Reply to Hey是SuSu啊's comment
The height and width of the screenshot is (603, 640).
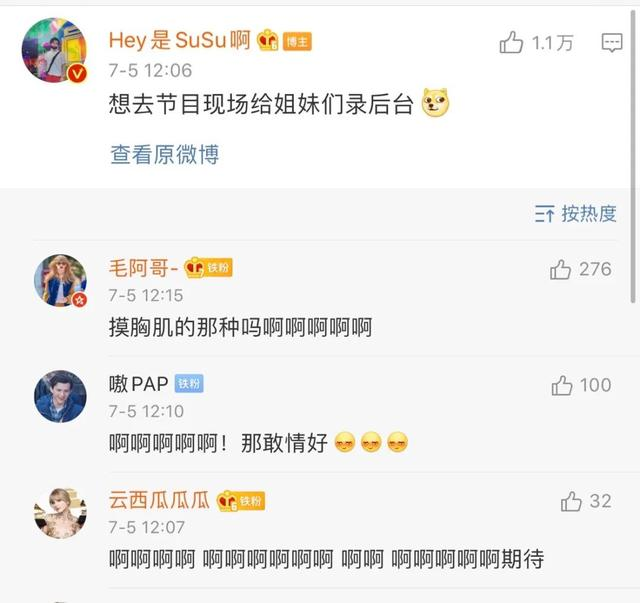click(x=611, y=42)
